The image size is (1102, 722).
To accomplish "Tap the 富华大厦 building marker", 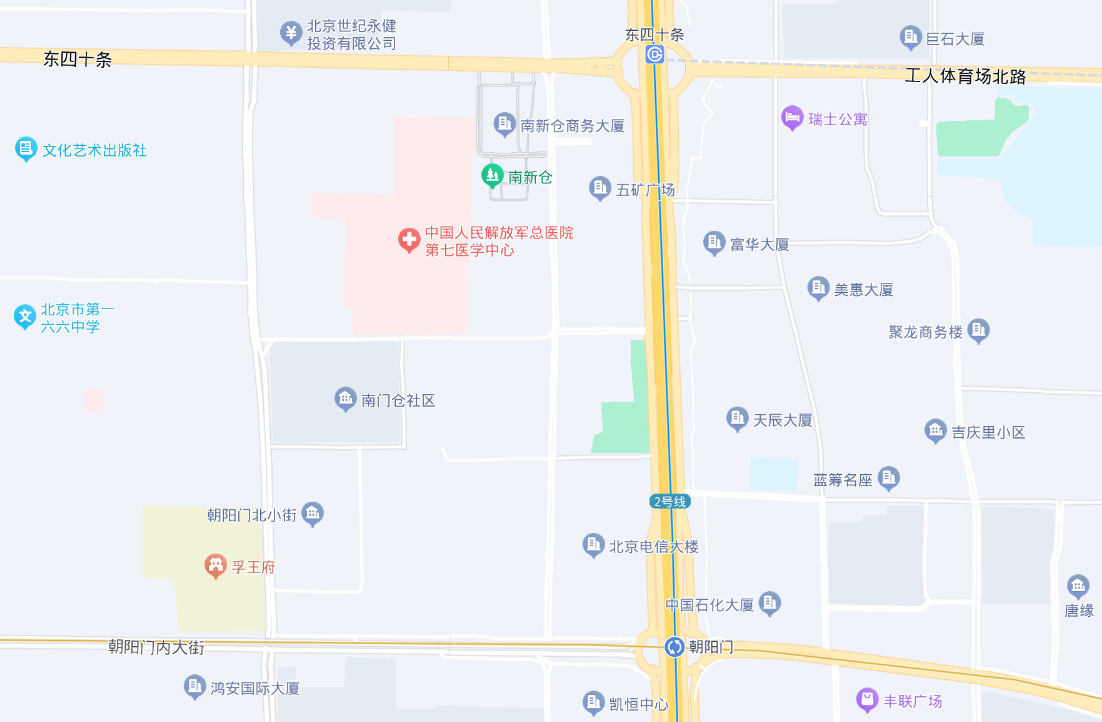I will tap(714, 243).
